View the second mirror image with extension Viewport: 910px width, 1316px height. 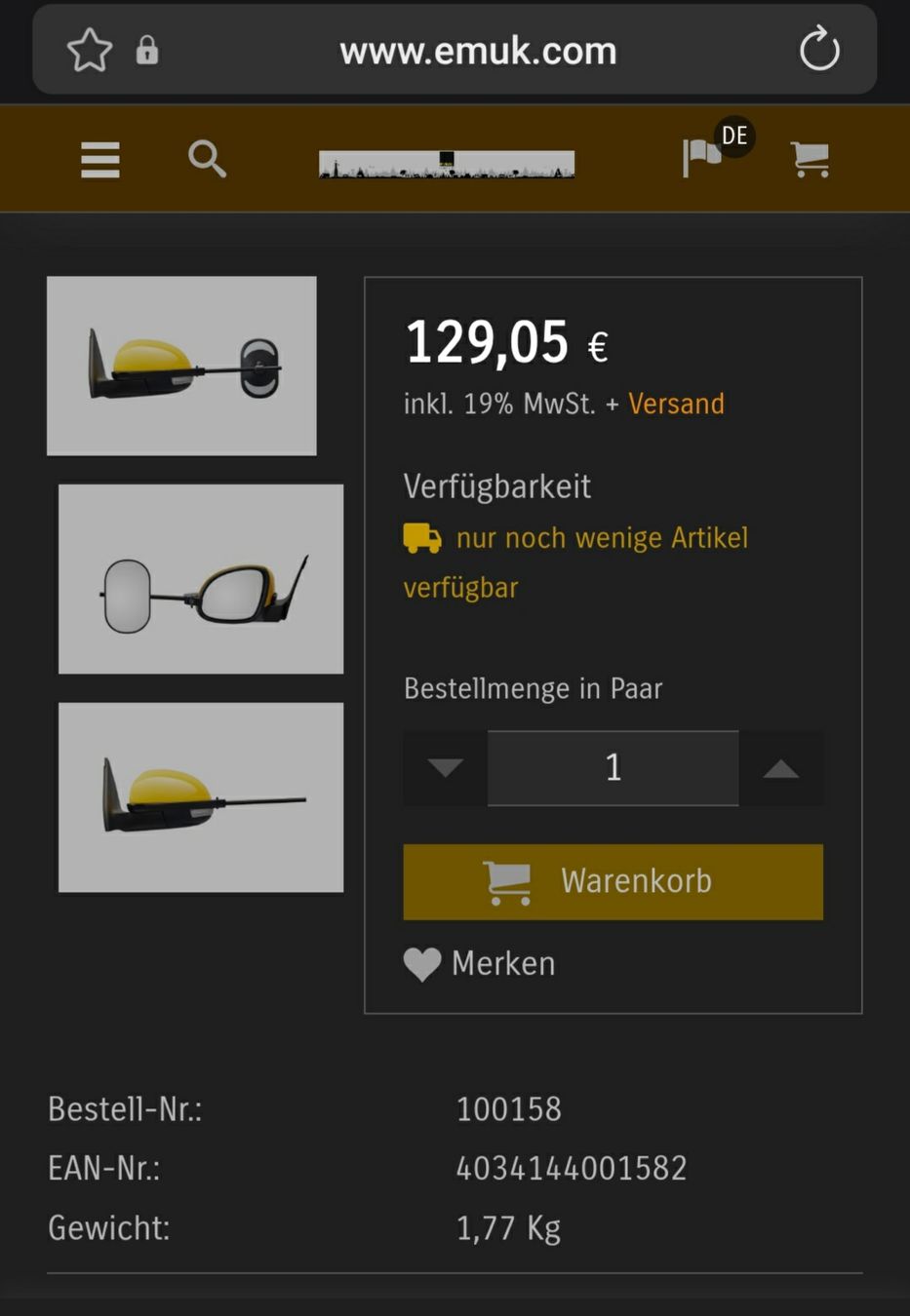(201, 579)
